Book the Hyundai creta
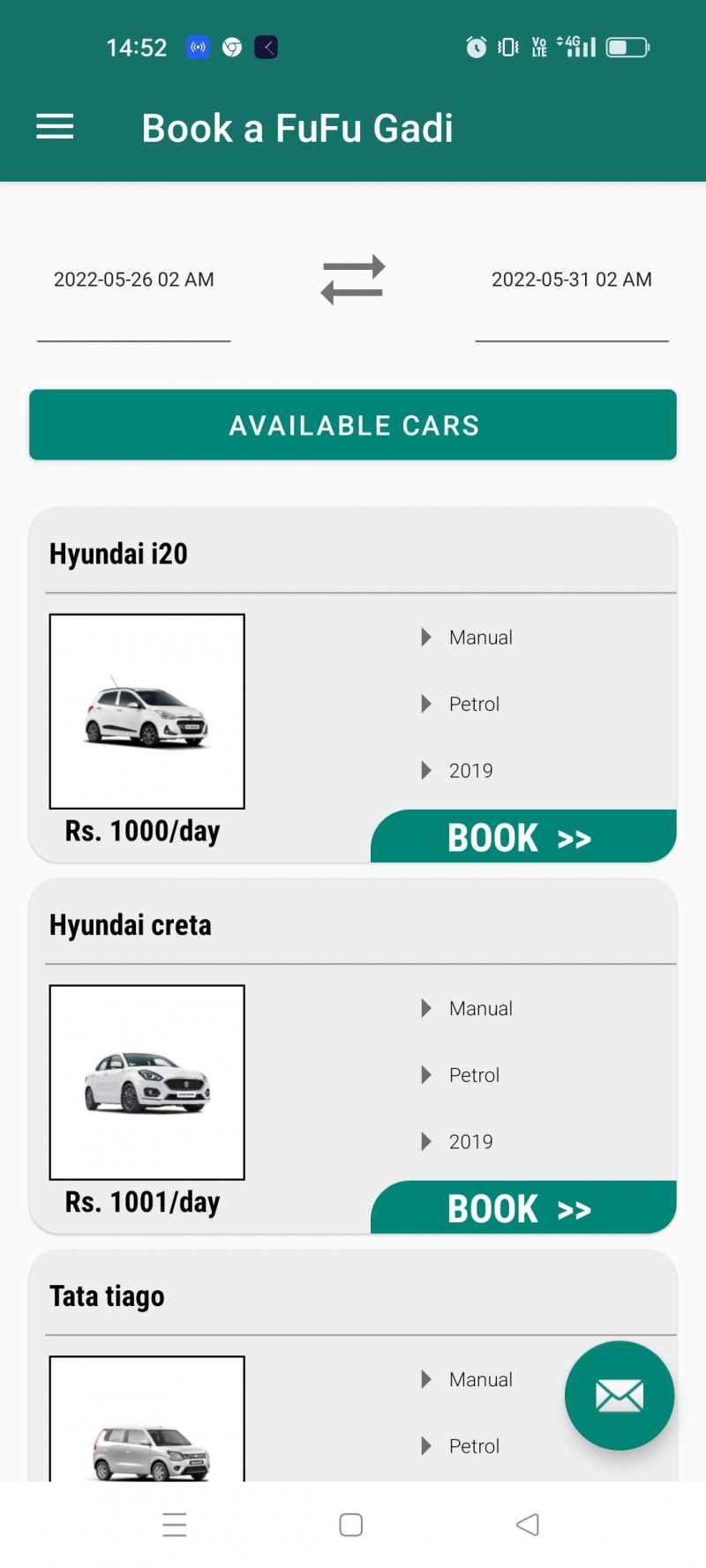This screenshot has height=1568, width=706. coord(523,1208)
